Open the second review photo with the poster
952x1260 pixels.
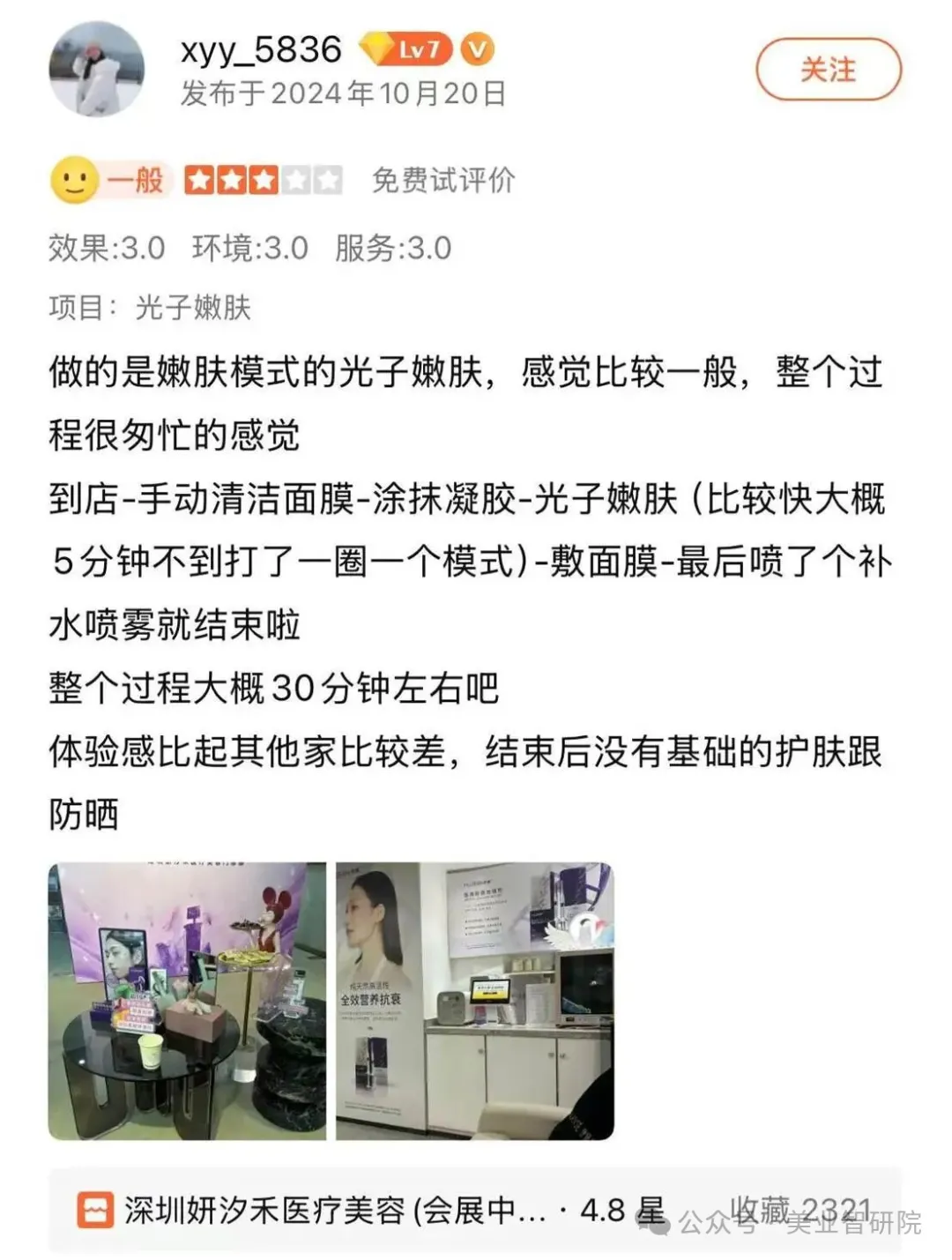tap(474, 1001)
